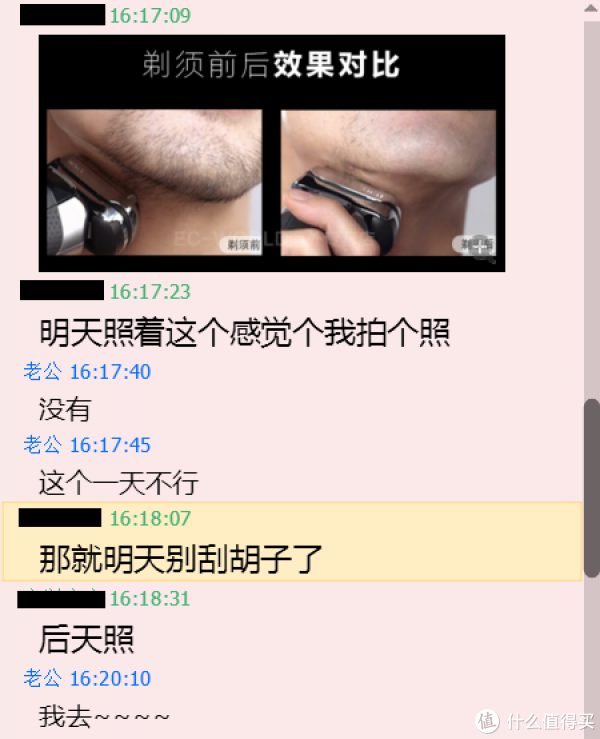Tap the scrollbar's down arrow

[591, 728]
